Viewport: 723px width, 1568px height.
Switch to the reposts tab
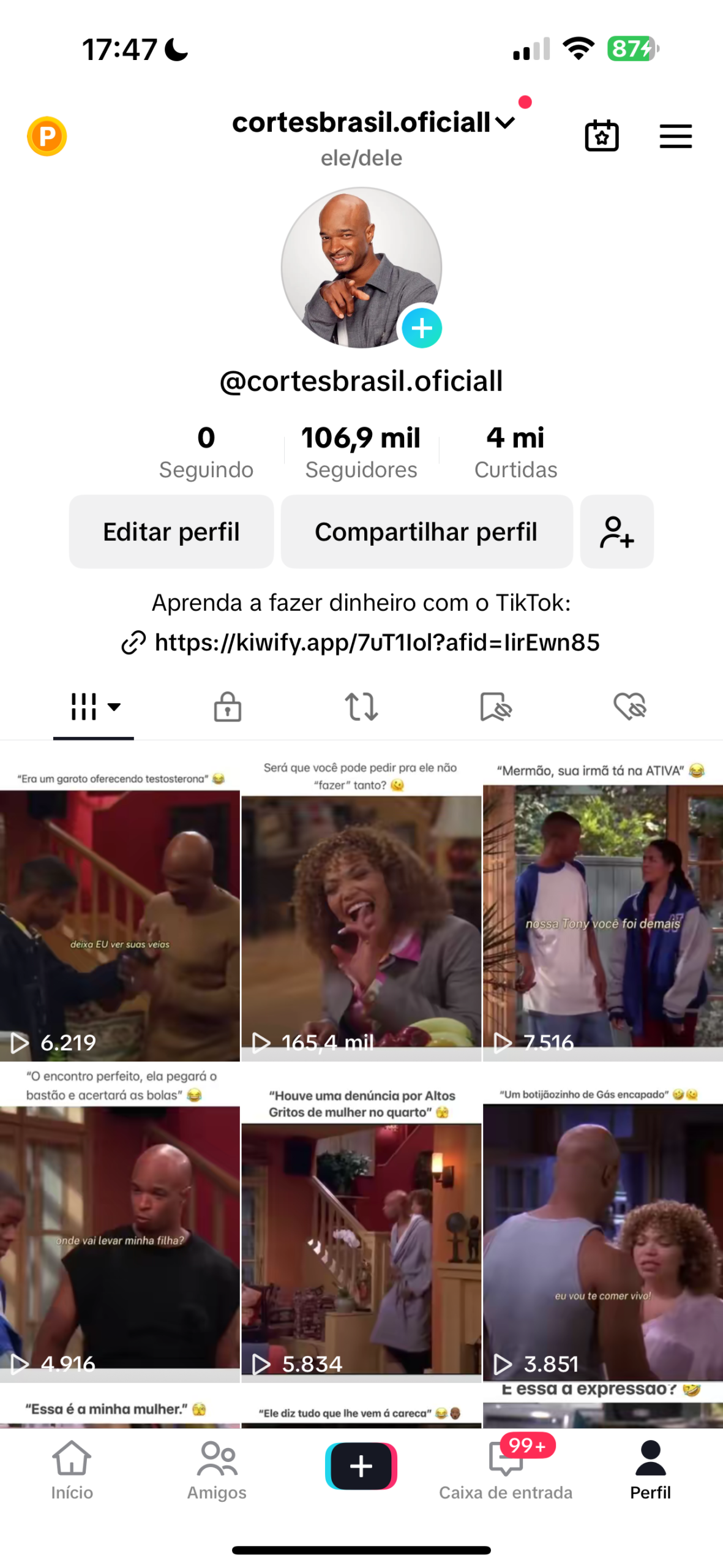(361, 707)
